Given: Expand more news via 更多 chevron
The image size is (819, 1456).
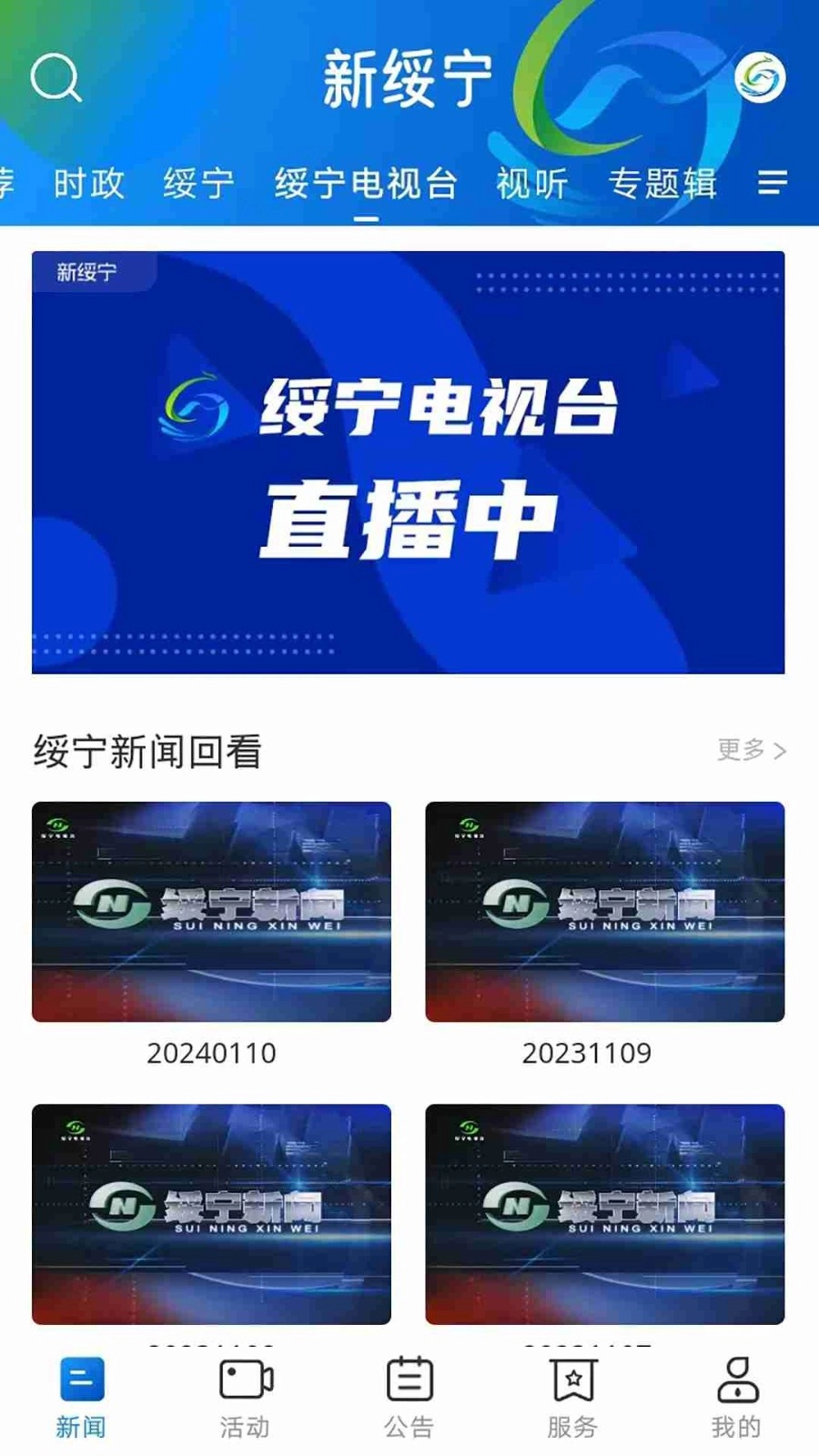Looking at the screenshot, I should 749,749.
